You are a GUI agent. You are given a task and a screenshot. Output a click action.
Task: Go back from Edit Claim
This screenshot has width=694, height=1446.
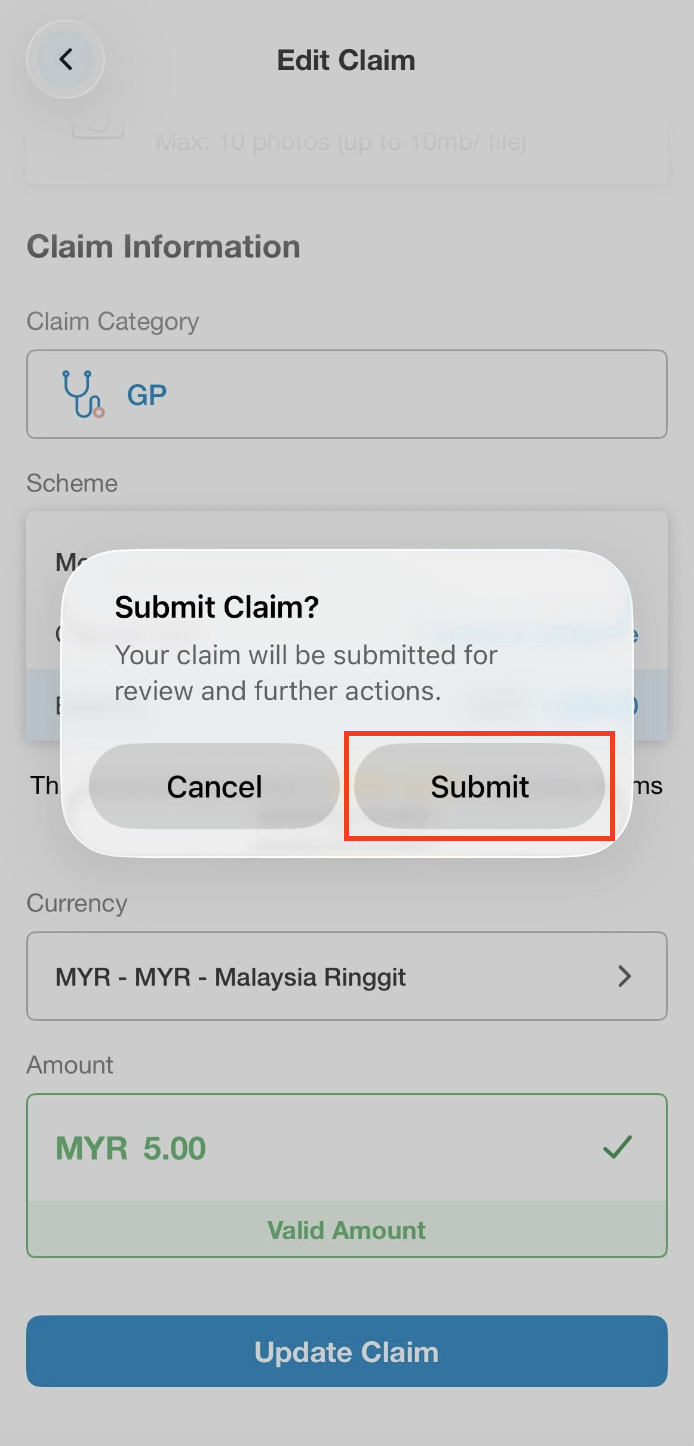pos(66,60)
